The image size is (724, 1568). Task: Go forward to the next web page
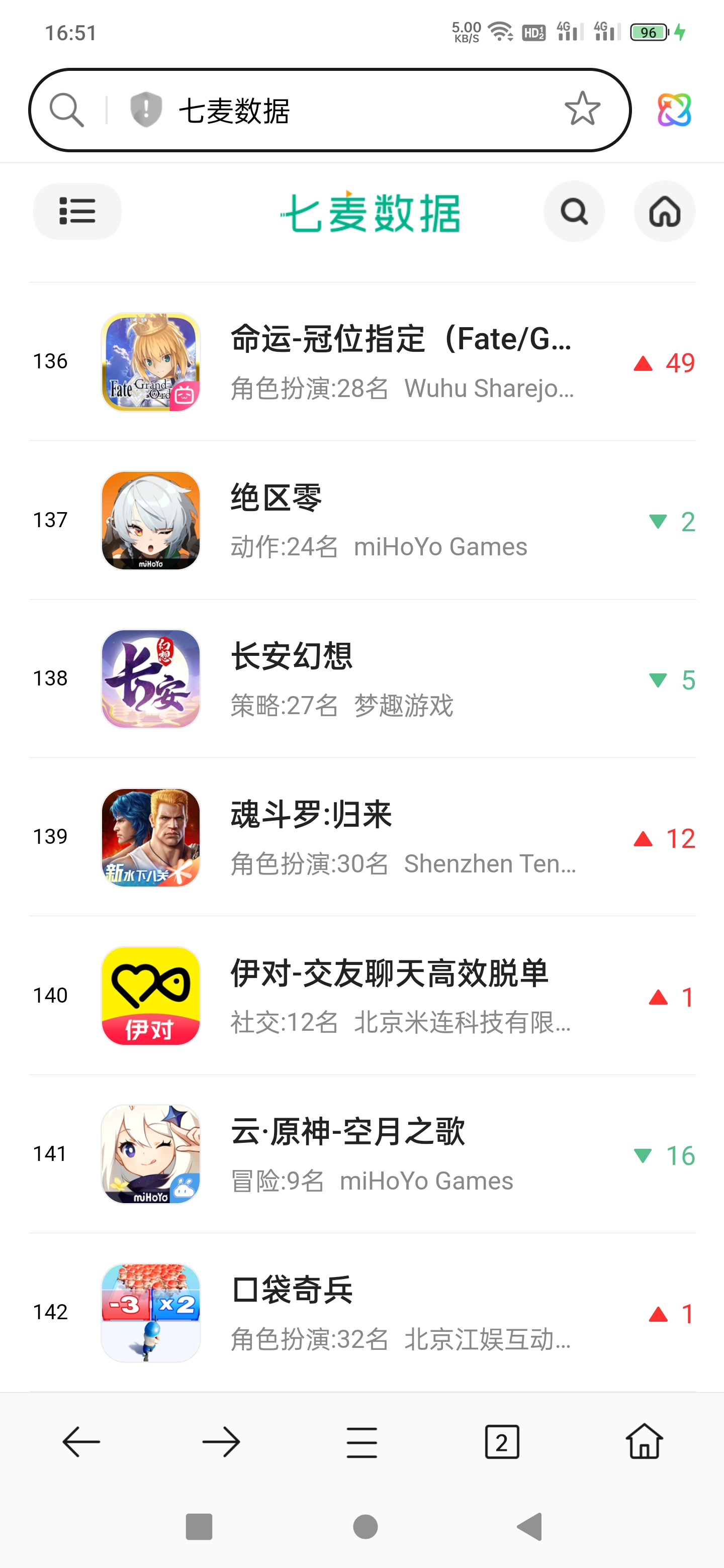tap(221, 1442)
